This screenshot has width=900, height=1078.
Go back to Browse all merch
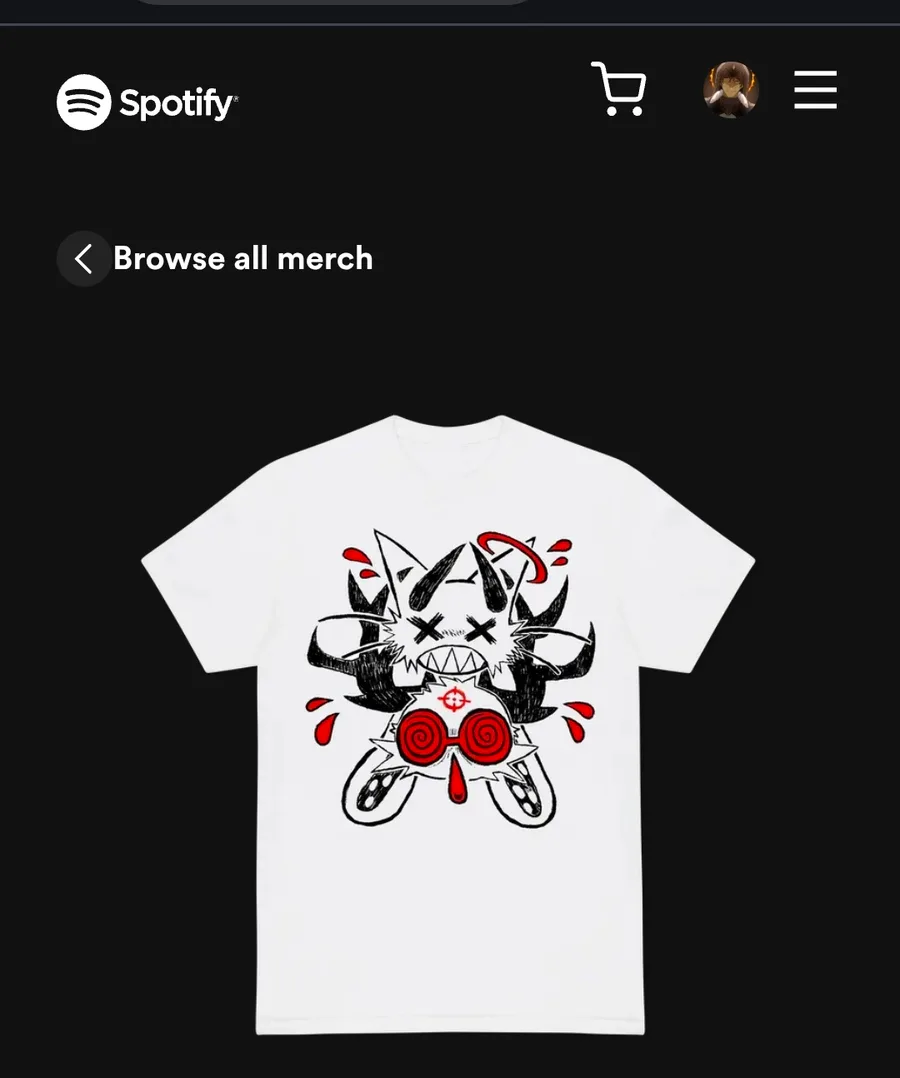(216, 258)
